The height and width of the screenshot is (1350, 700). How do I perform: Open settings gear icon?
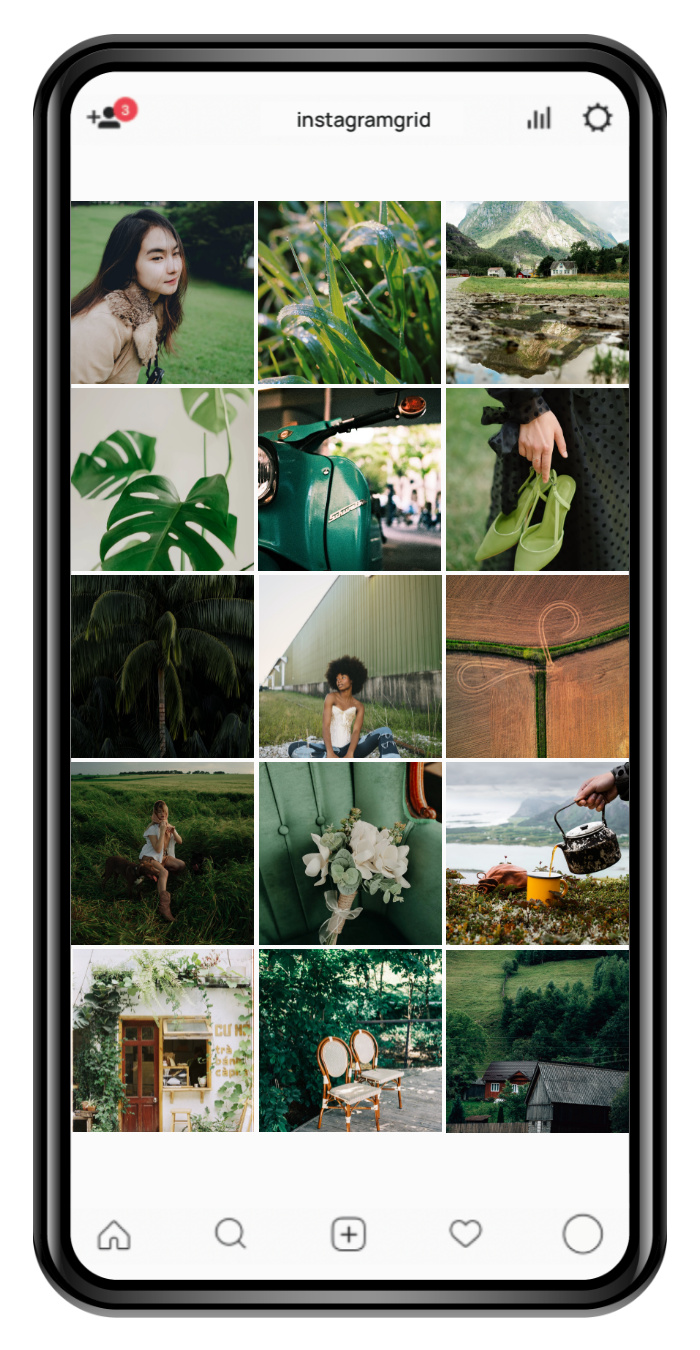(x=597, y=119)
